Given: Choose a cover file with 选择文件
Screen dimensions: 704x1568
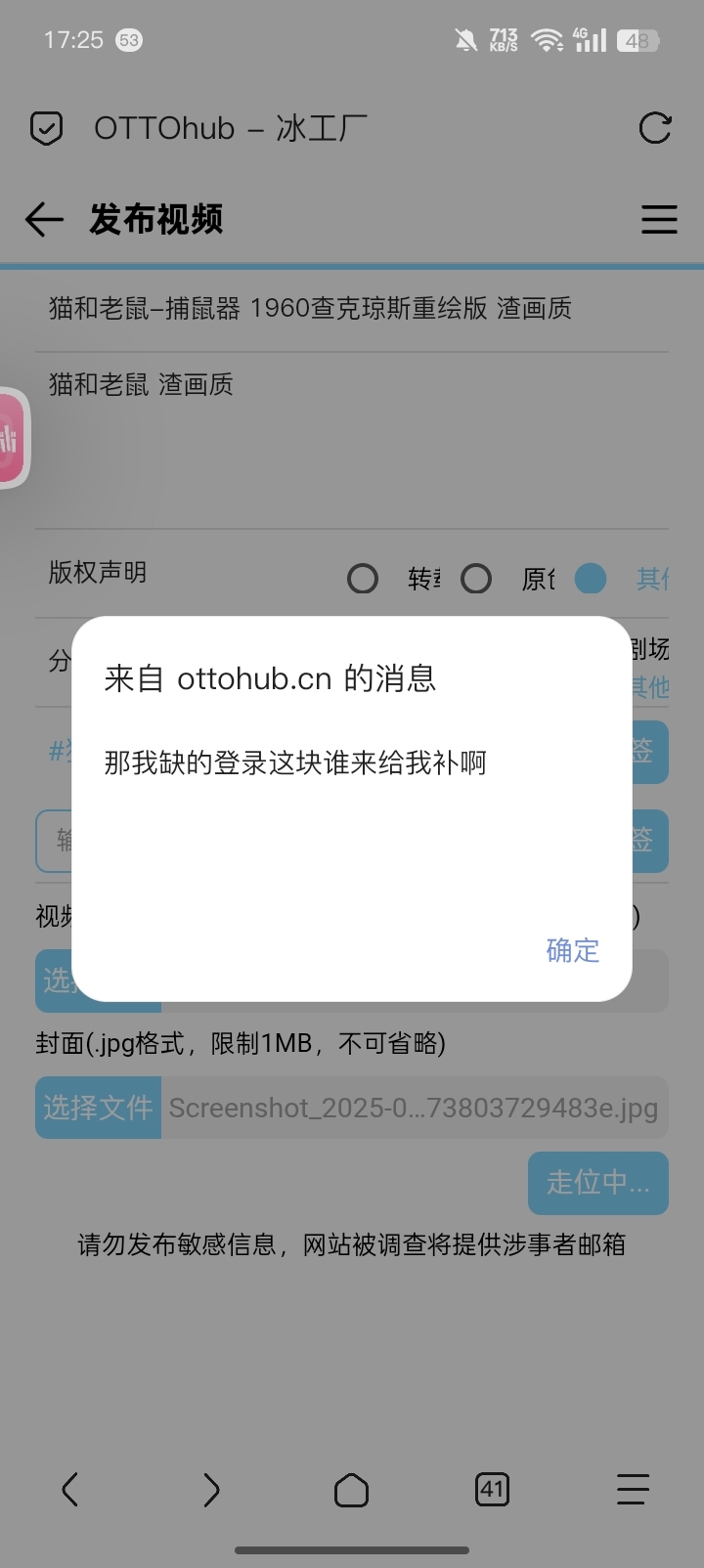Looking at the screenshot, I should tap(98, 1108).
